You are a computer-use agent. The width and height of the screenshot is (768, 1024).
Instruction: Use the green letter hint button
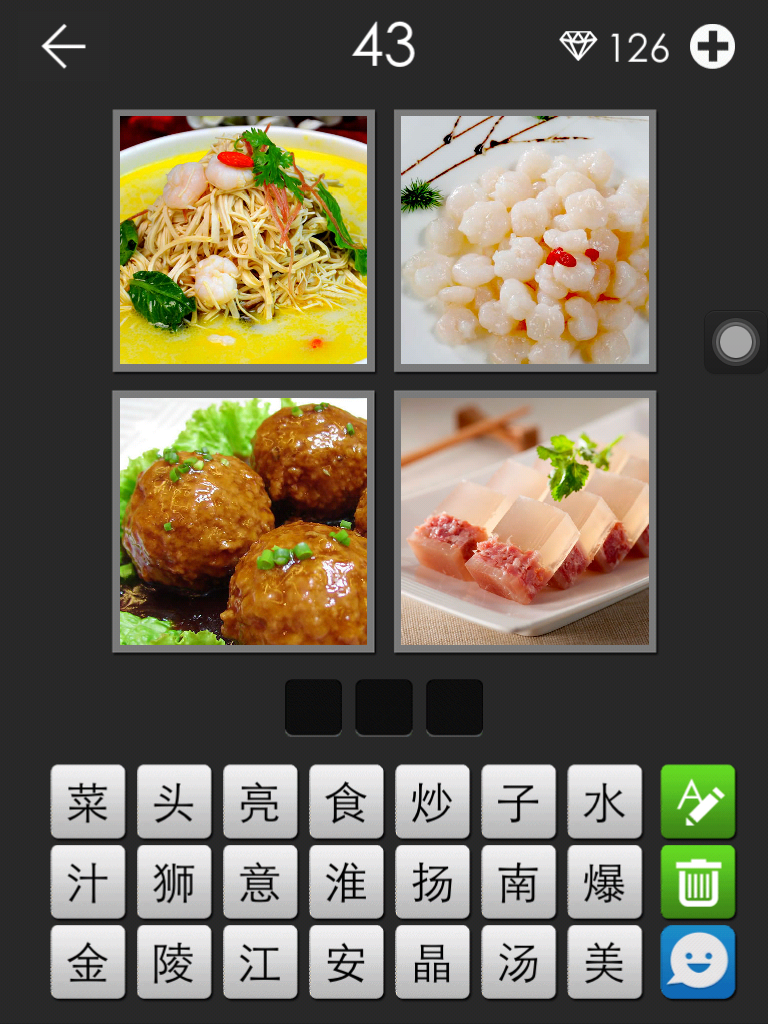(x=697, y=802)
